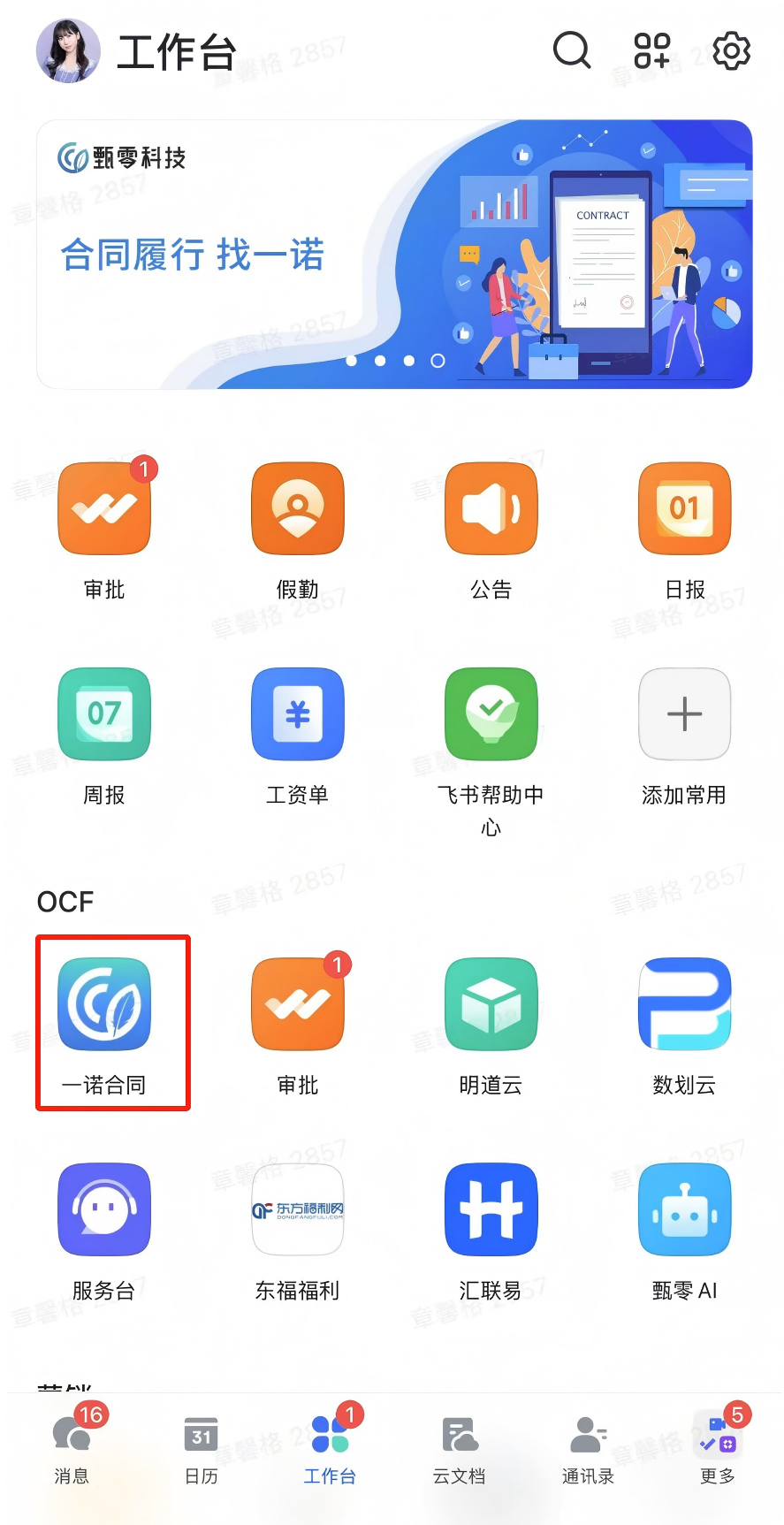Tap 添加常用 to add favorites
784x1525 pixels.
click(x=684, y=714)
